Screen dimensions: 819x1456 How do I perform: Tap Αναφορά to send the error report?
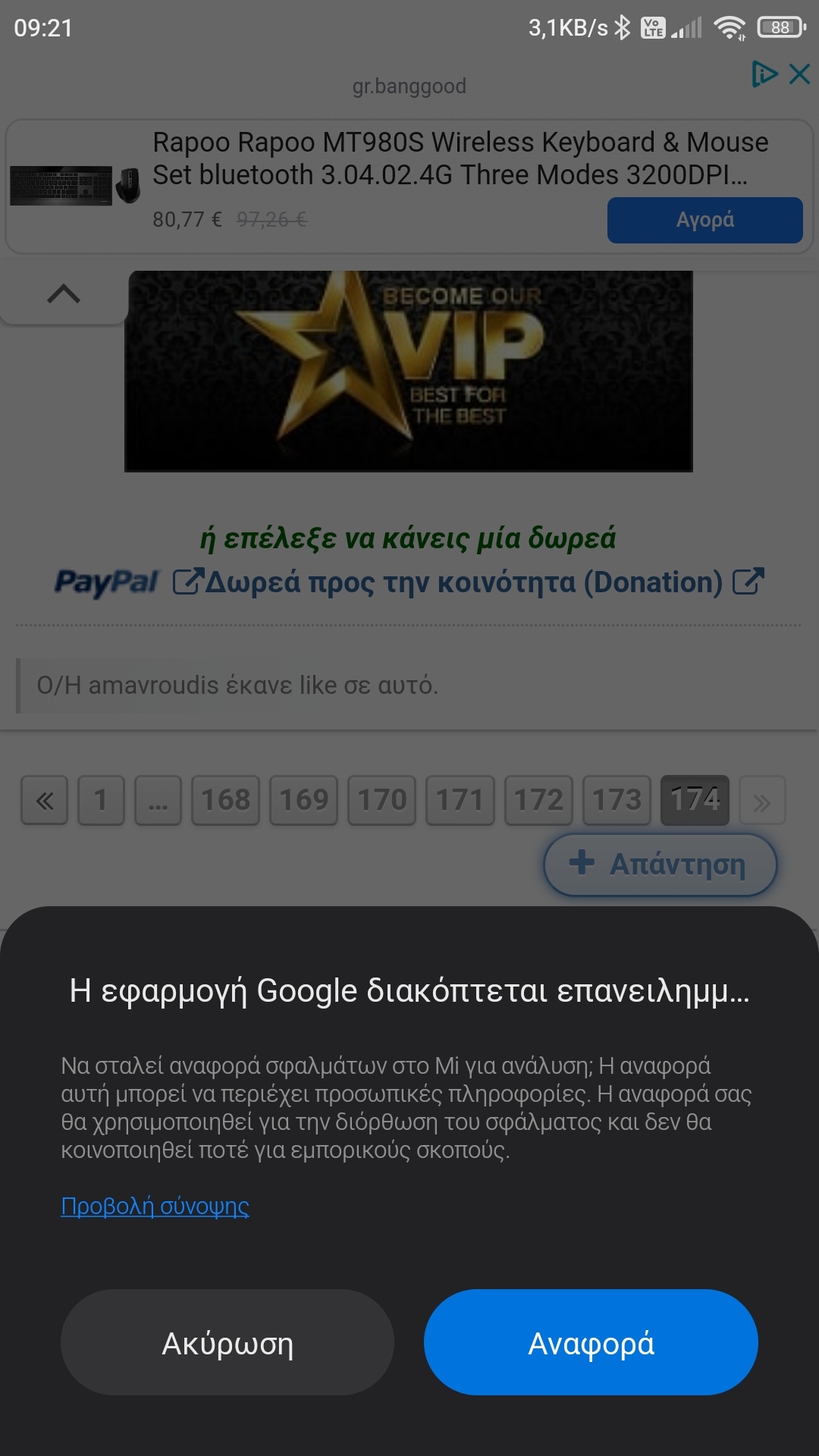pos(591,1342)
